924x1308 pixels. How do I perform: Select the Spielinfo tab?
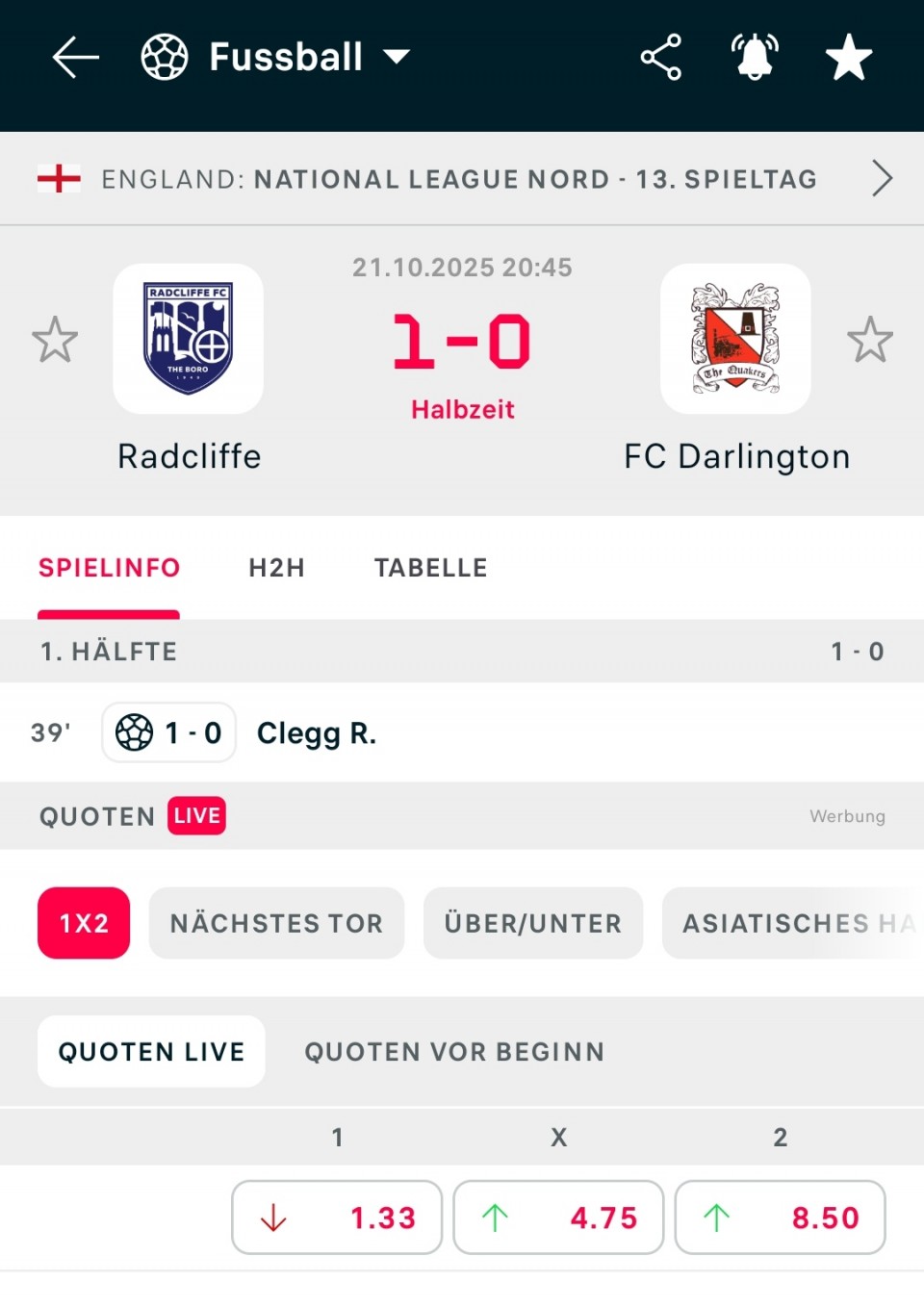(x=109, y=568)
